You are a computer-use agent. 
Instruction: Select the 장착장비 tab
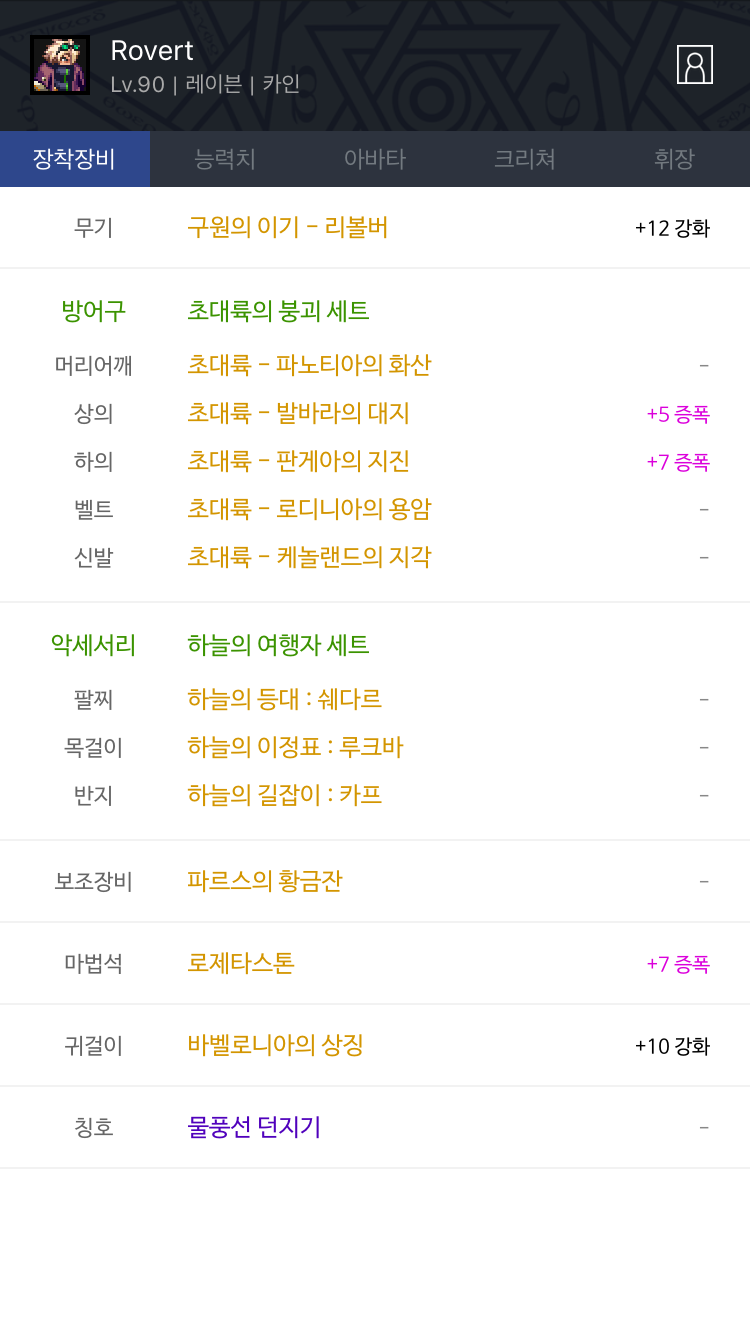(x=74, y=159)
